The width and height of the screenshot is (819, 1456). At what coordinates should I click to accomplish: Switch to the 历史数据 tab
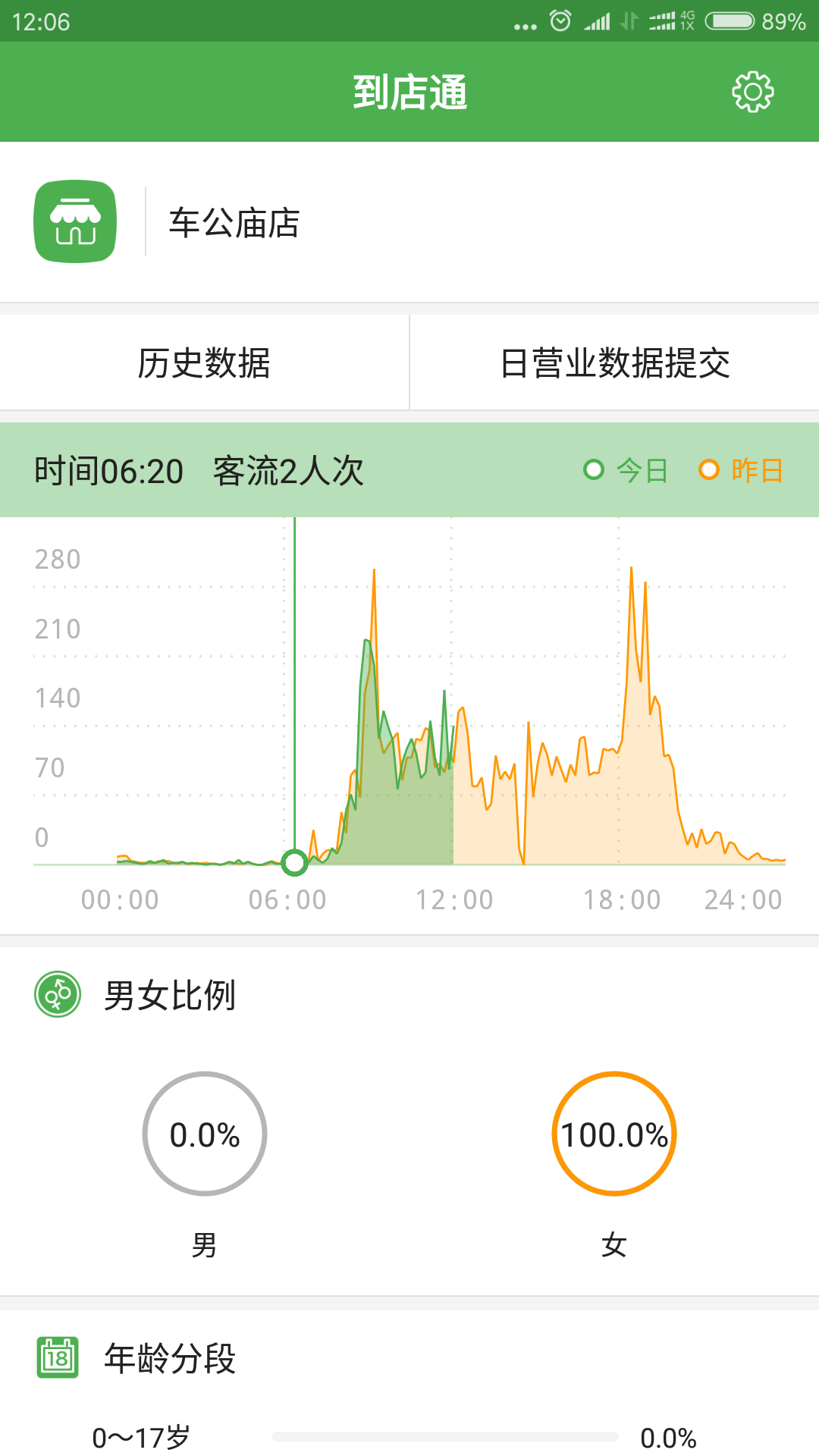tap(205, 362)
